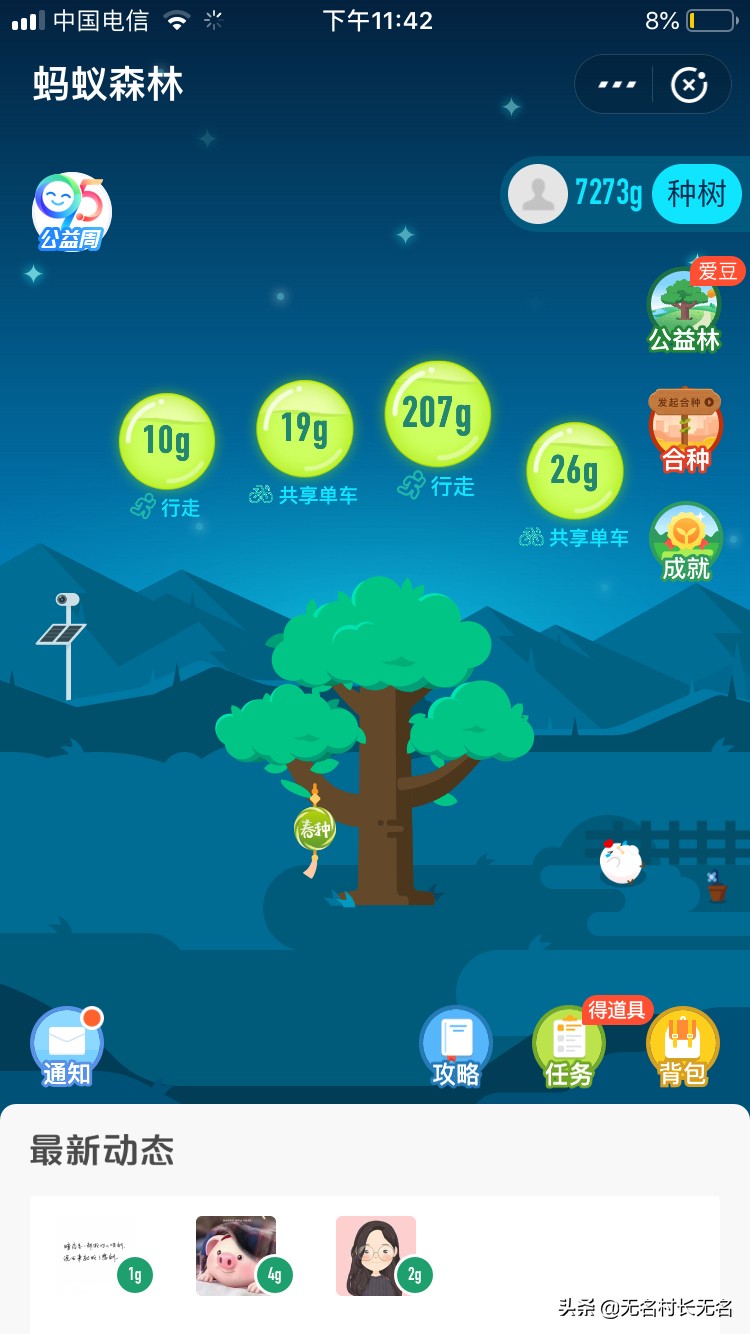This screenshot has height=1334, width=750.
Task: Open the 公益周 charity week badge
Action: [x=71, y=211]
